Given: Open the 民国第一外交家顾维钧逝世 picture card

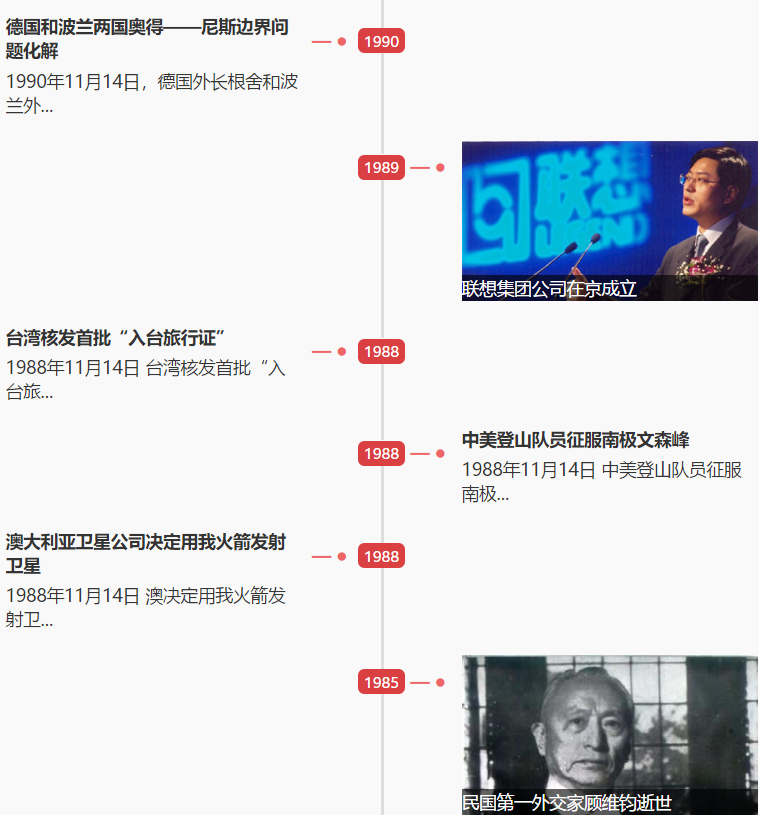Looking at the screenshot, I should coord(609,734).
